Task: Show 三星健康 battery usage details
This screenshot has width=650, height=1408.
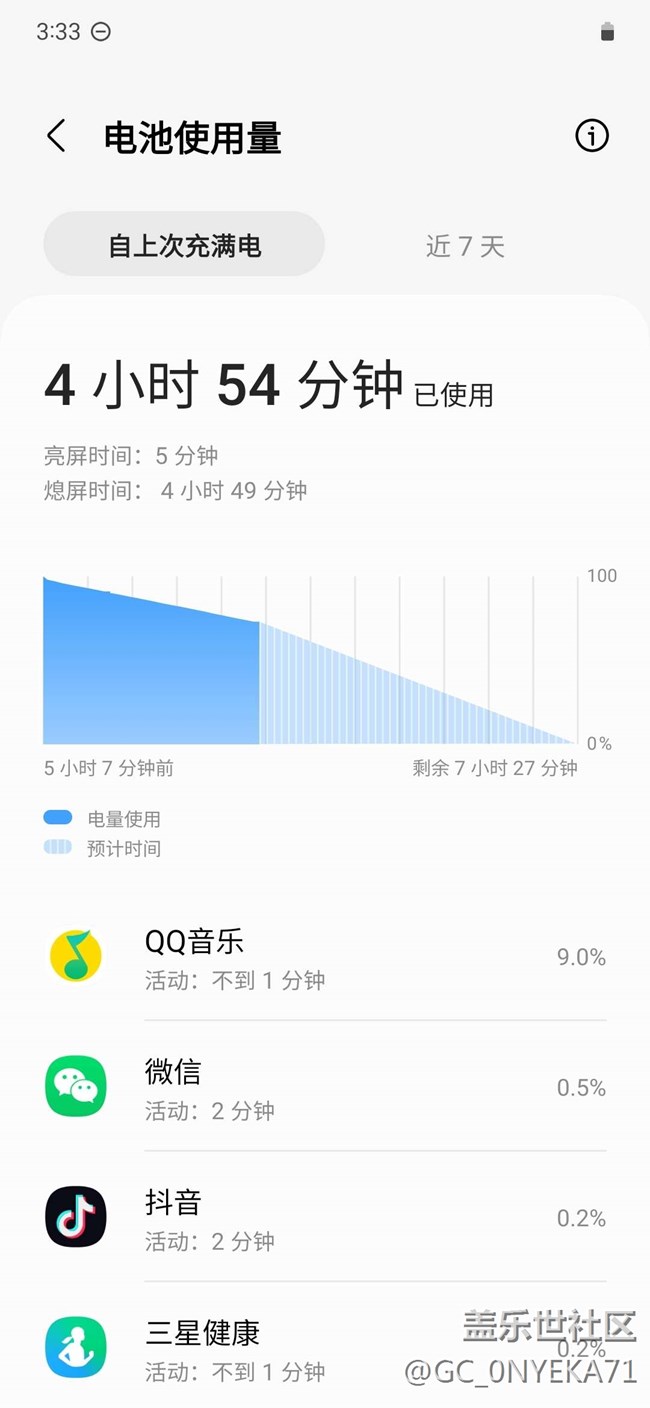Action: (x=325, y=1346)
